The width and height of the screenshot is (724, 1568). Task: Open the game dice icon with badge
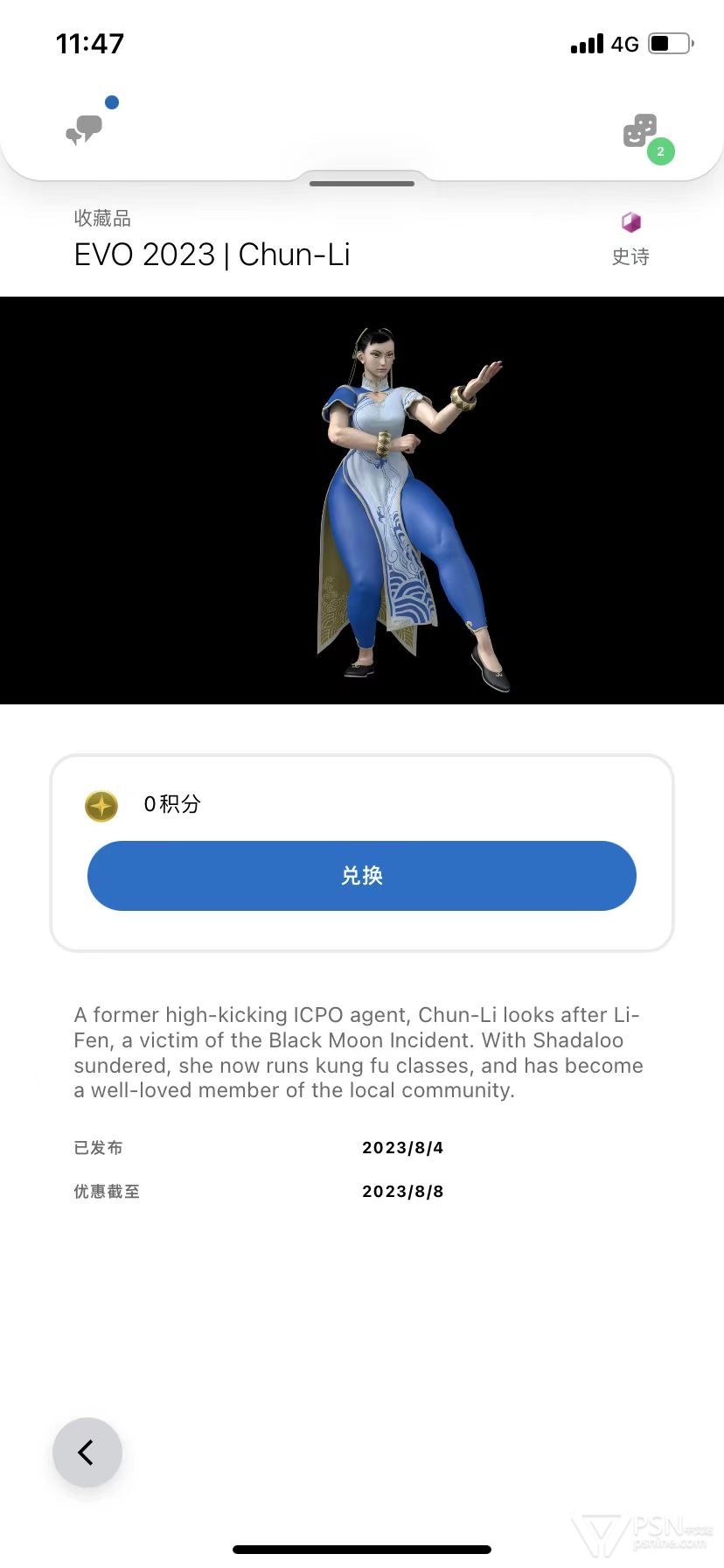[x=640, y=131]
